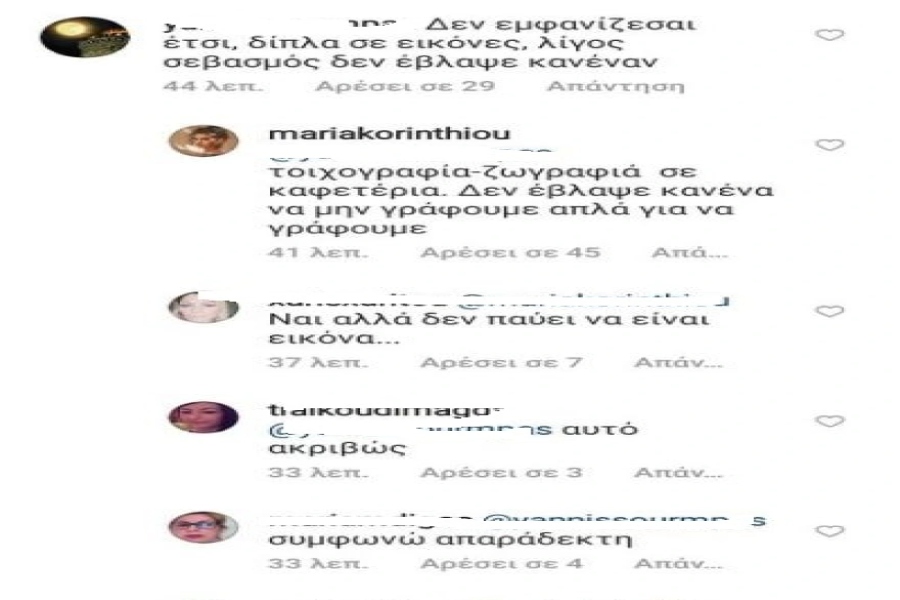Like mariakorinthiou's comment
The image size is (900, 600).
pyautogui.click(x=830, y=145)
